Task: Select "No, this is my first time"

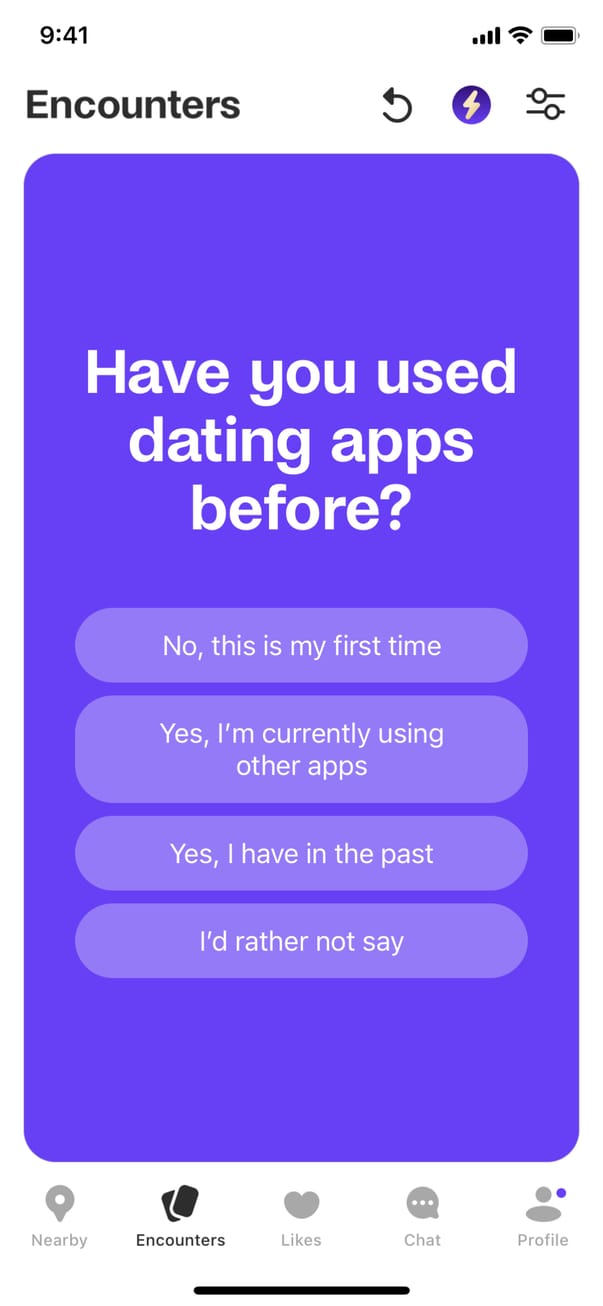Action: point(301,646)
